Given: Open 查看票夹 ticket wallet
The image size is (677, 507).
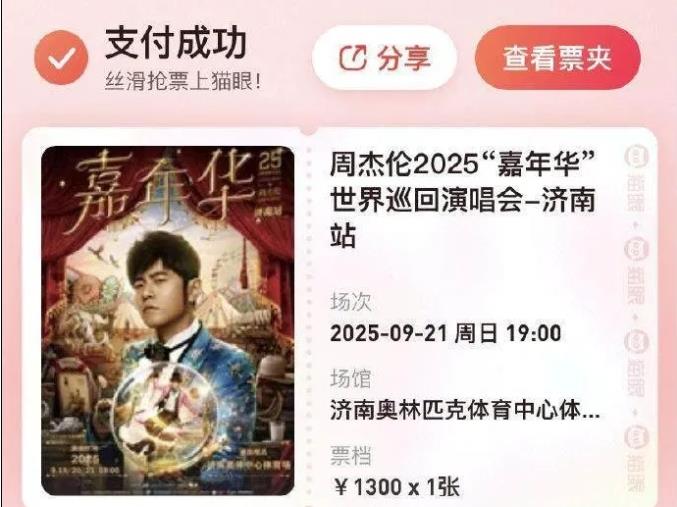Looking at the screenshot, I should click(557, 58).
